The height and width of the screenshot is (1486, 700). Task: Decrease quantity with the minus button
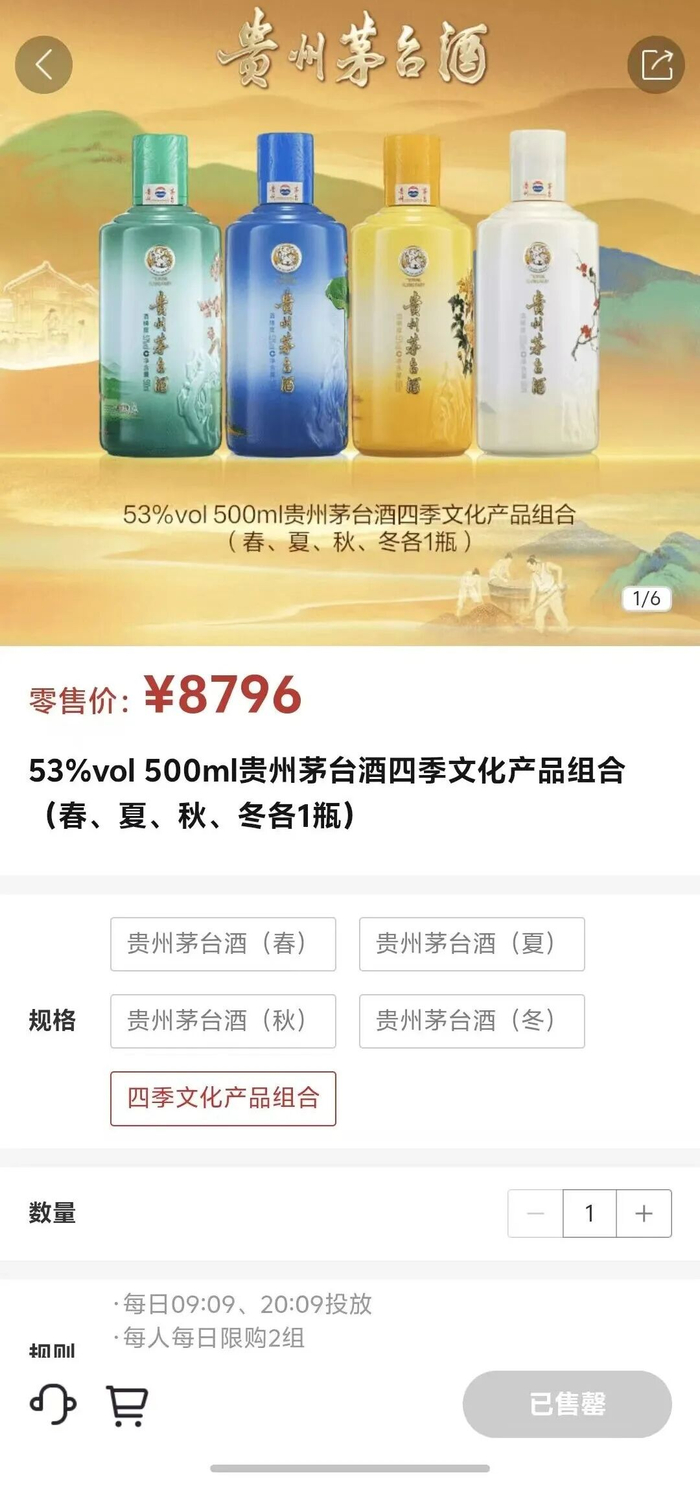pos(535,1214)
